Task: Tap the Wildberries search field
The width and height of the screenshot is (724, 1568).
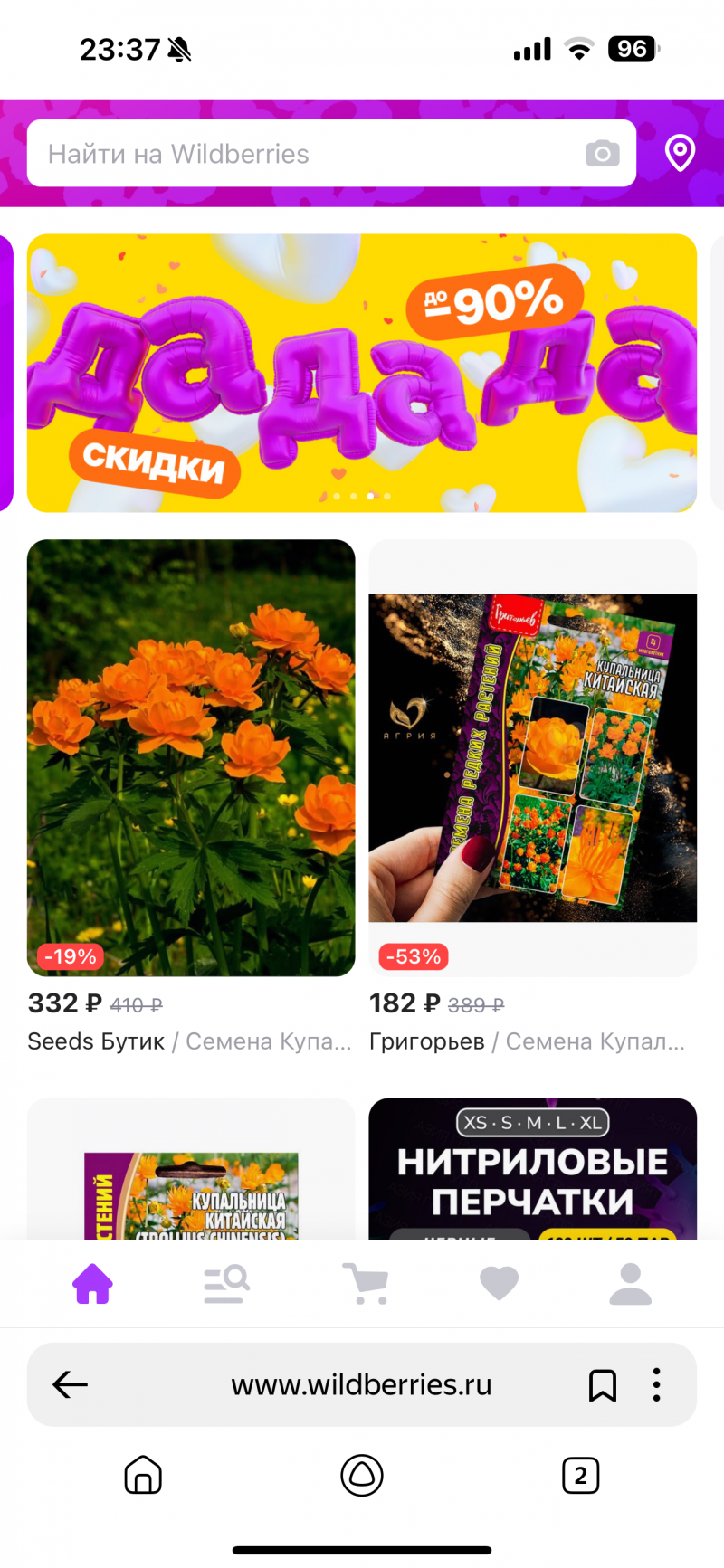Action: click(x=299, y=154)
